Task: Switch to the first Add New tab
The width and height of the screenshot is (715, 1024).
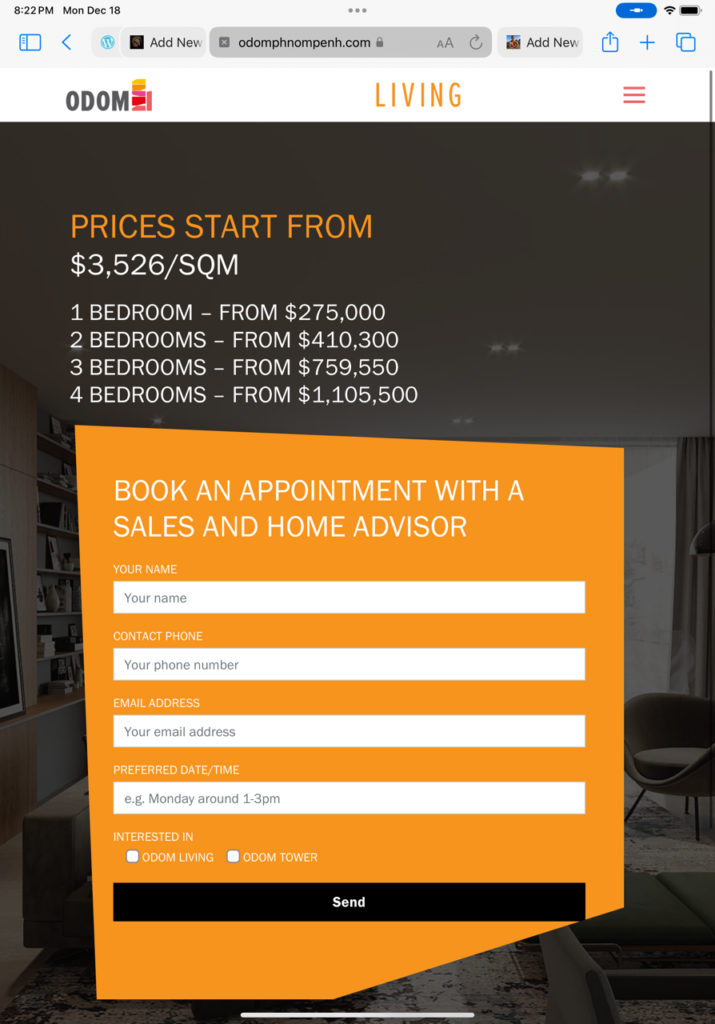Action: (x=165, y=42)
